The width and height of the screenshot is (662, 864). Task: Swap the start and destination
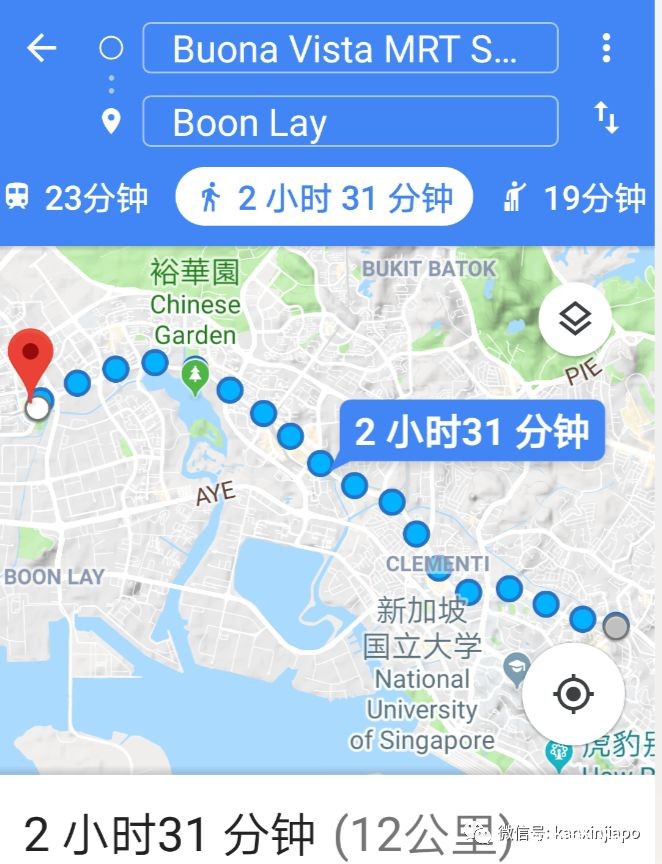pos(606,118)
